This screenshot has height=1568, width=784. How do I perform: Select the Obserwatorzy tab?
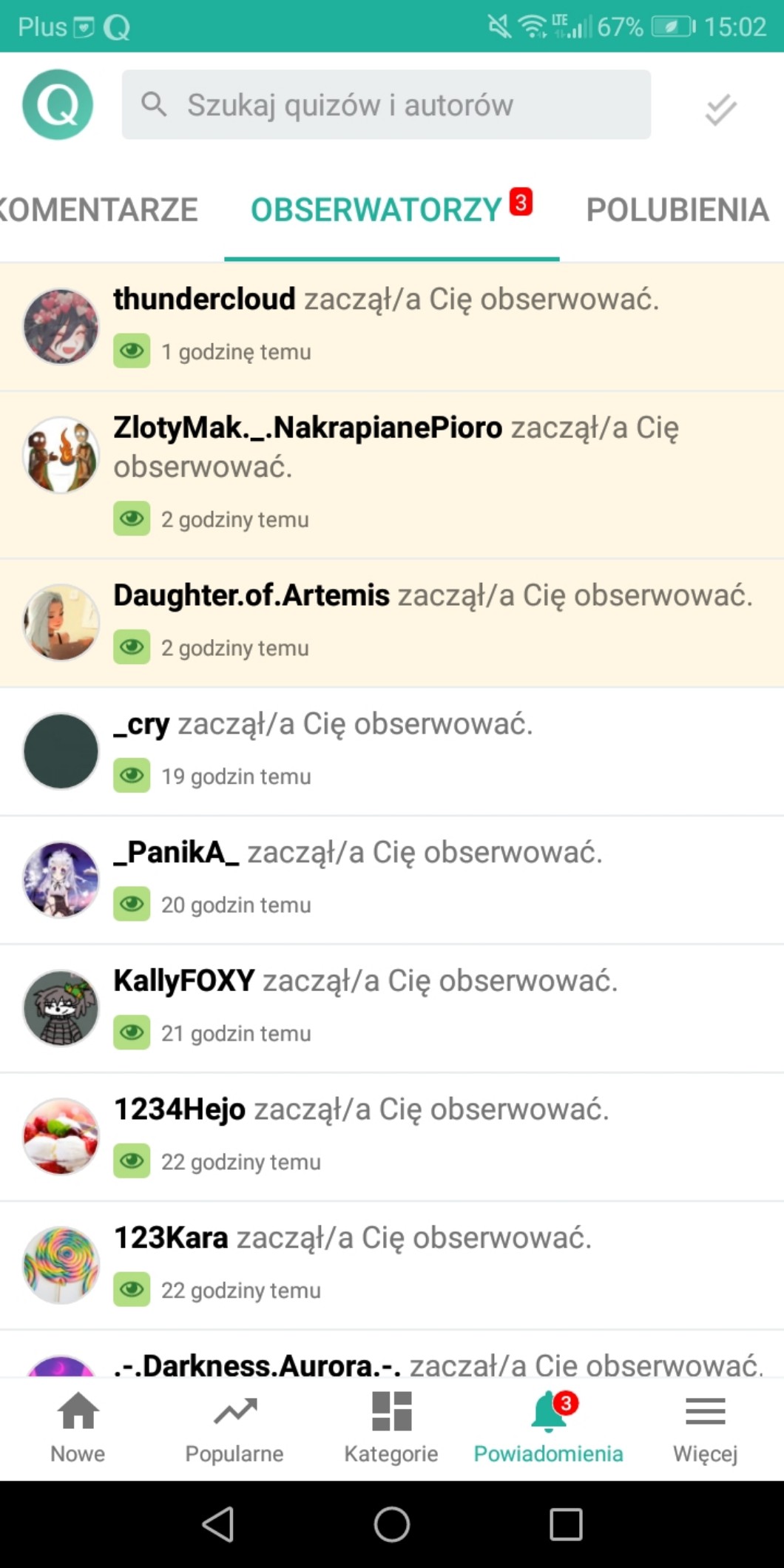[377, 210]
